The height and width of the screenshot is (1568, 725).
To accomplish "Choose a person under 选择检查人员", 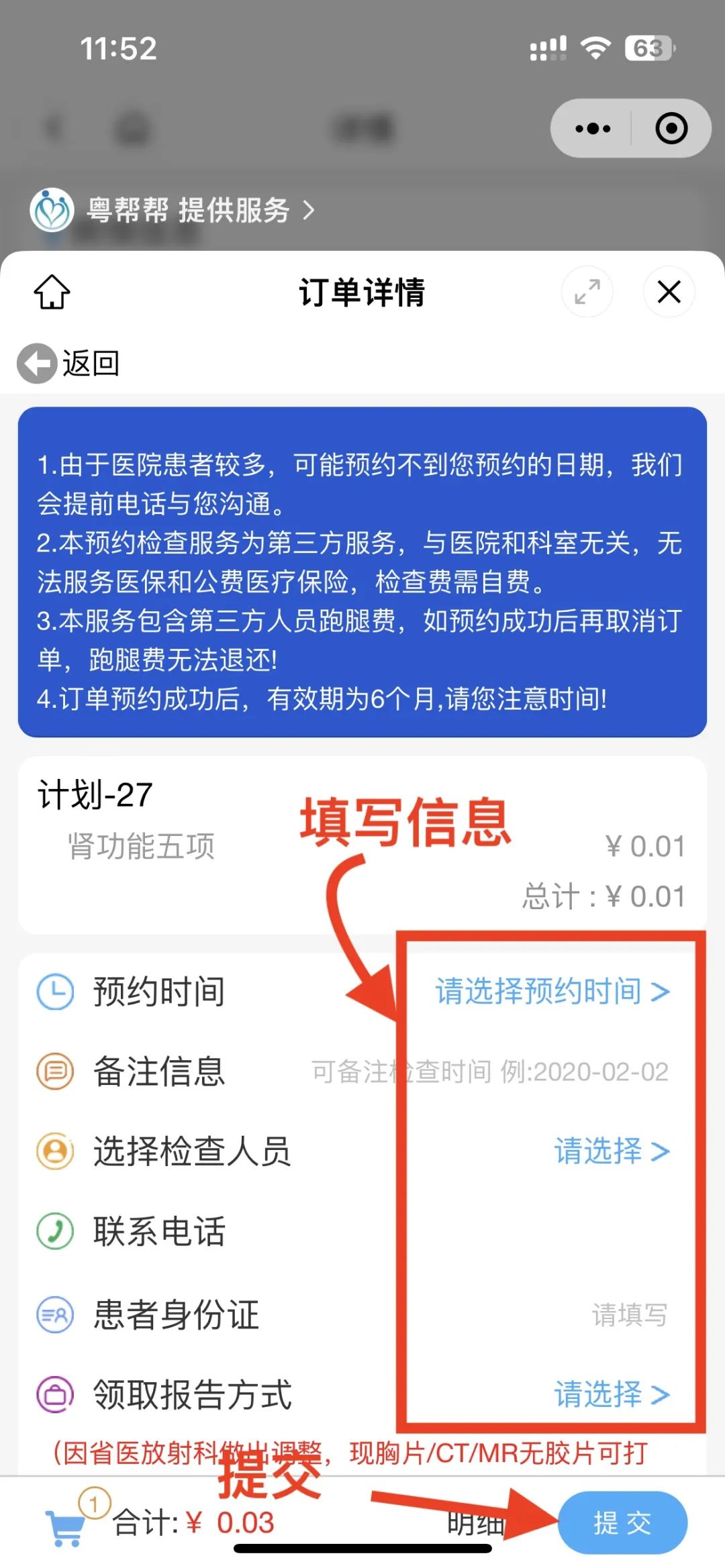I will (611, 1151).
